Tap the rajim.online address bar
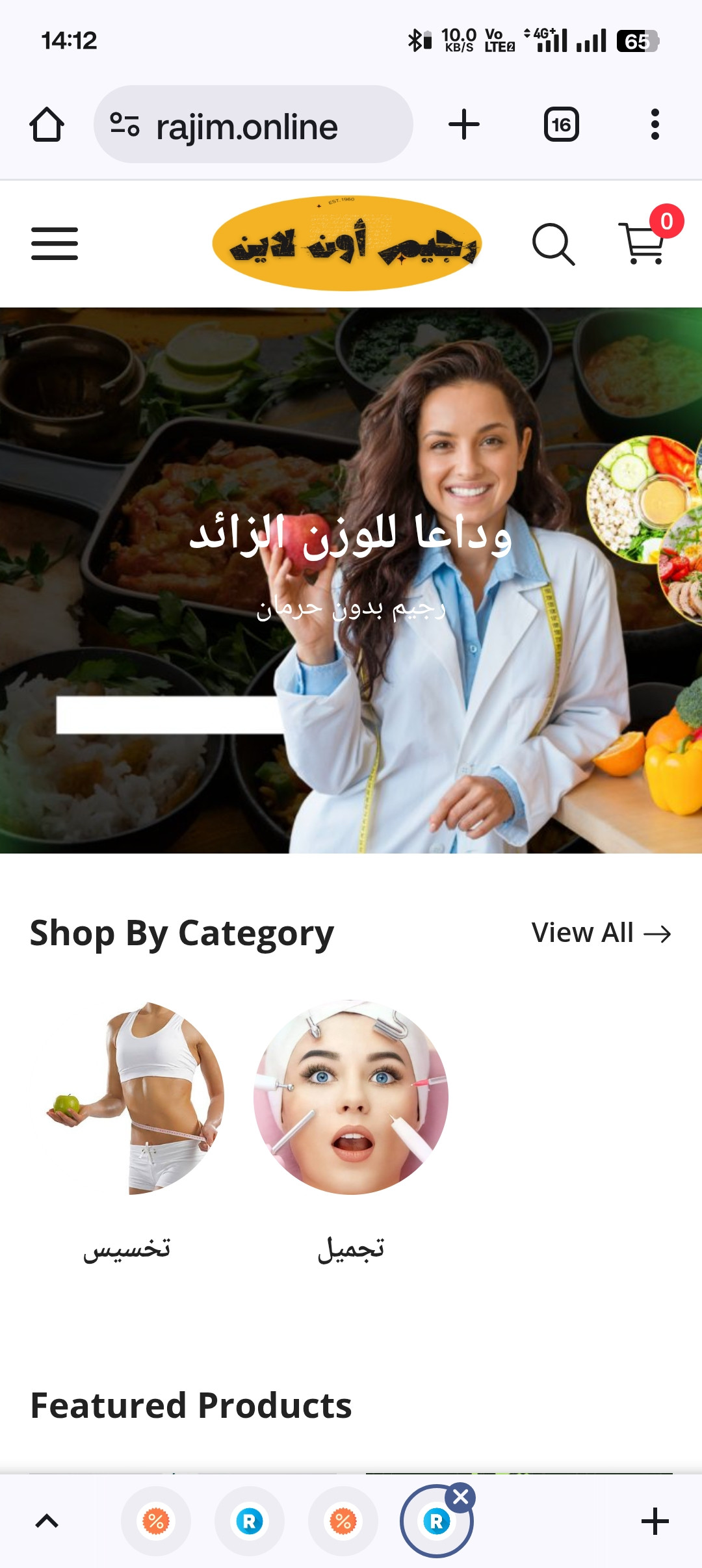This screenshot has width=702, height=1568. [253, 125]
